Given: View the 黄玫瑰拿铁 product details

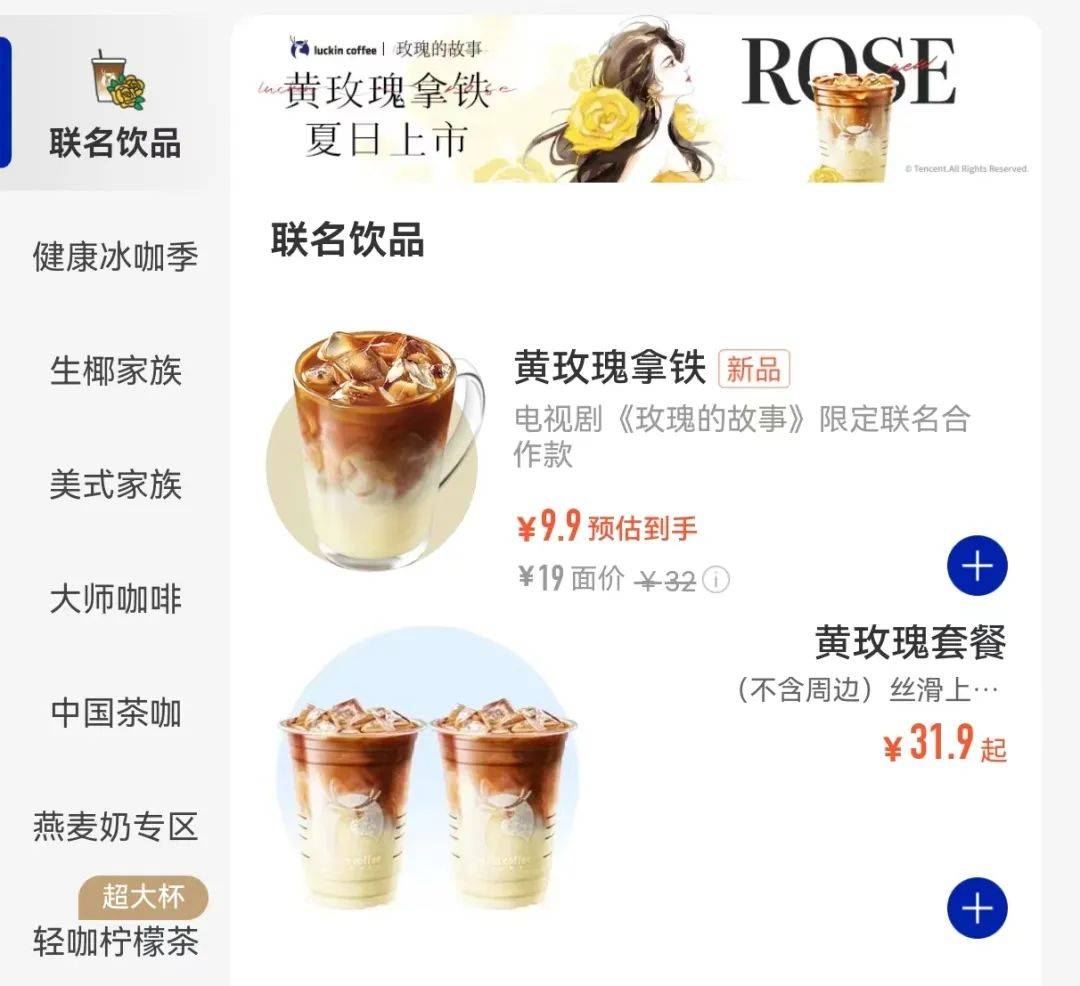Looking at the screenshot, I should 609,368.
